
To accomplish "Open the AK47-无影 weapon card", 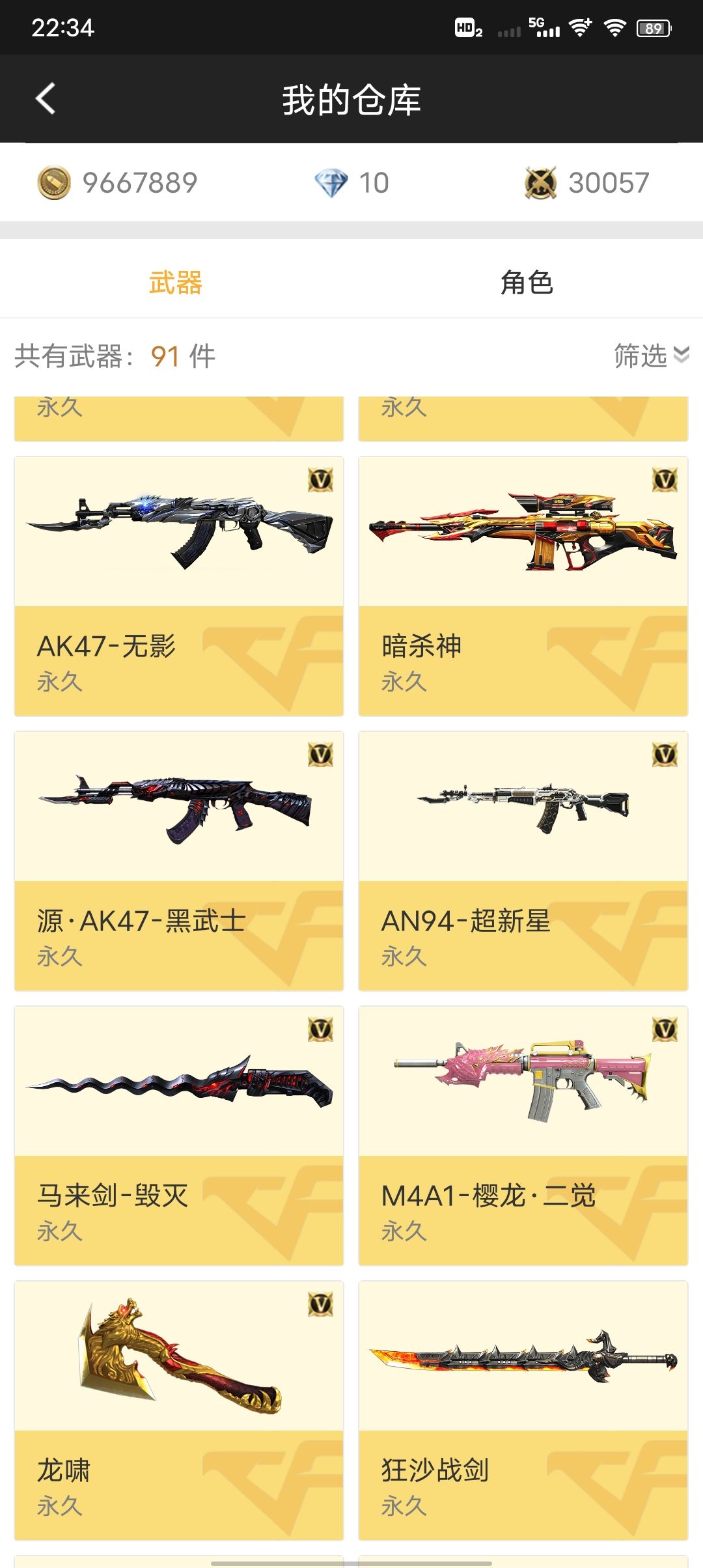I will pyautogui.click(x=179, y=586).
